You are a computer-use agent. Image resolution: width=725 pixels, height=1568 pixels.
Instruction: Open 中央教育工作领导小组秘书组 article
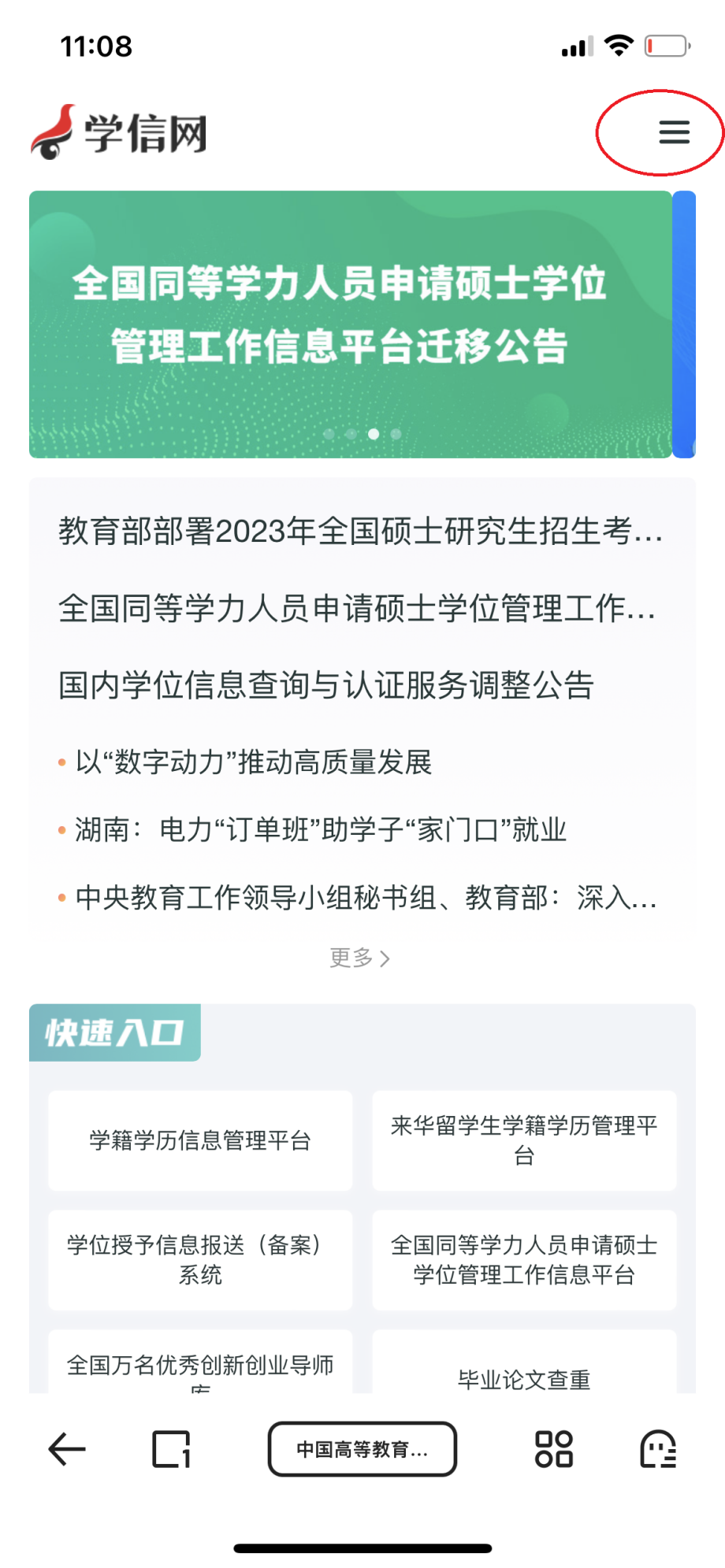click(x=366, y=898)
